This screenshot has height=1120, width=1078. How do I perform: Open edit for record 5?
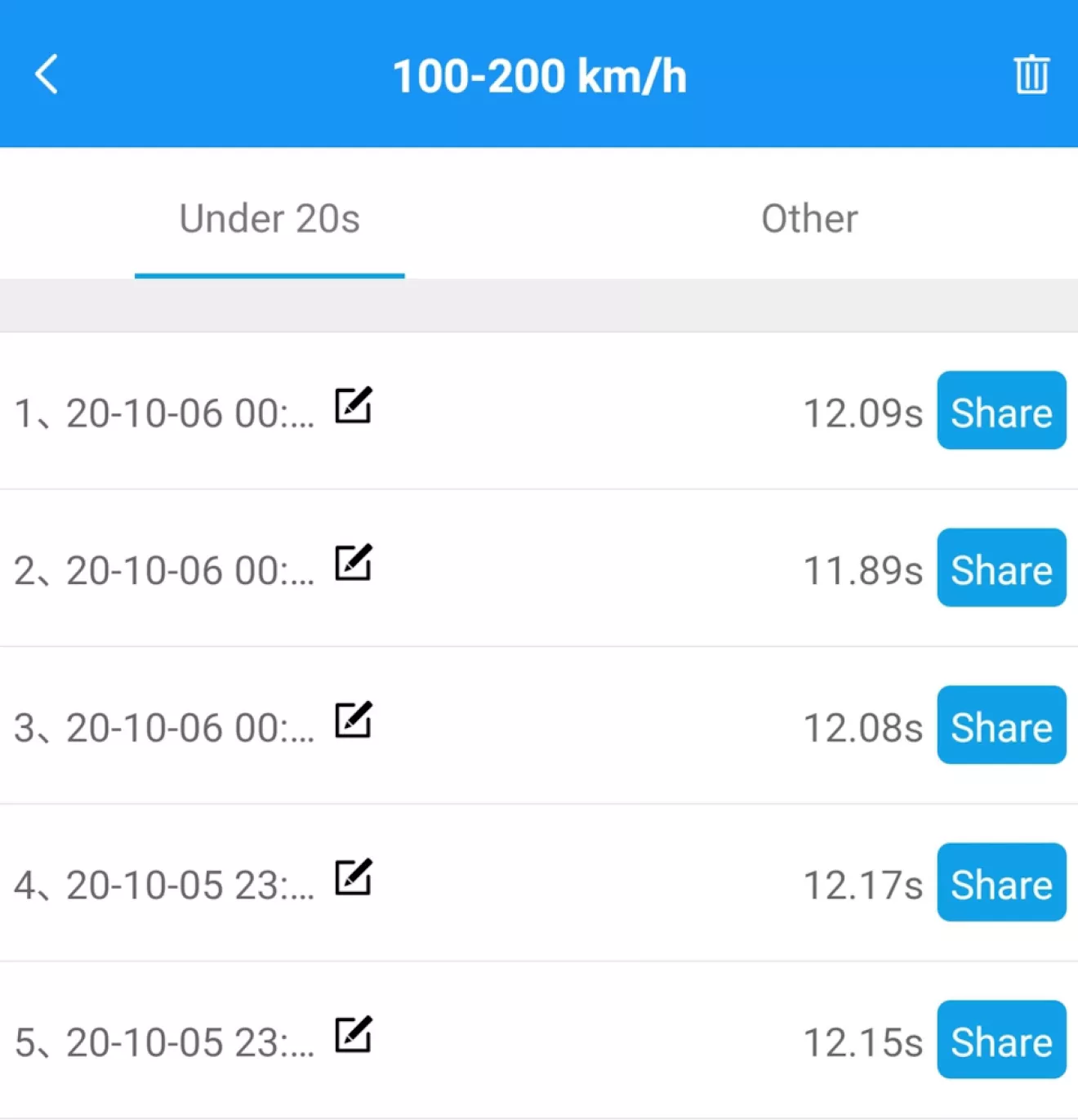pyautogui.click(x=354, y=1035)
